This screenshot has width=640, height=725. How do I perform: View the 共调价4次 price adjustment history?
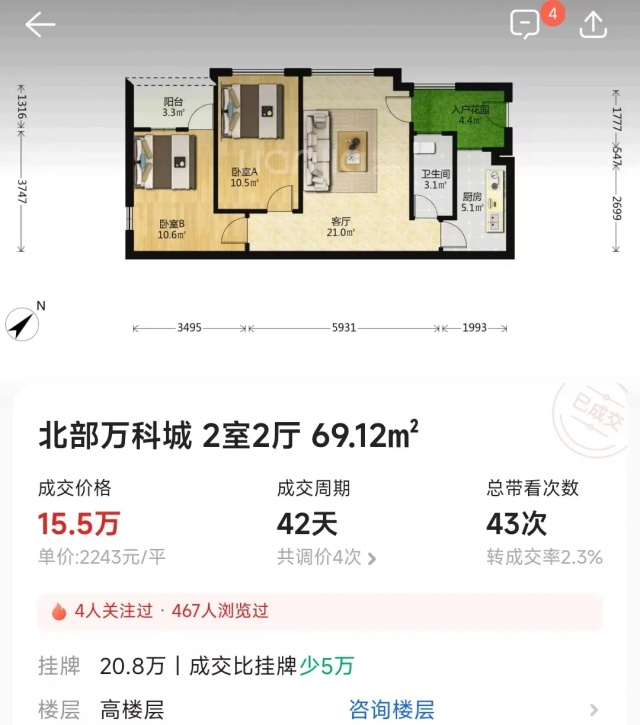327,558
